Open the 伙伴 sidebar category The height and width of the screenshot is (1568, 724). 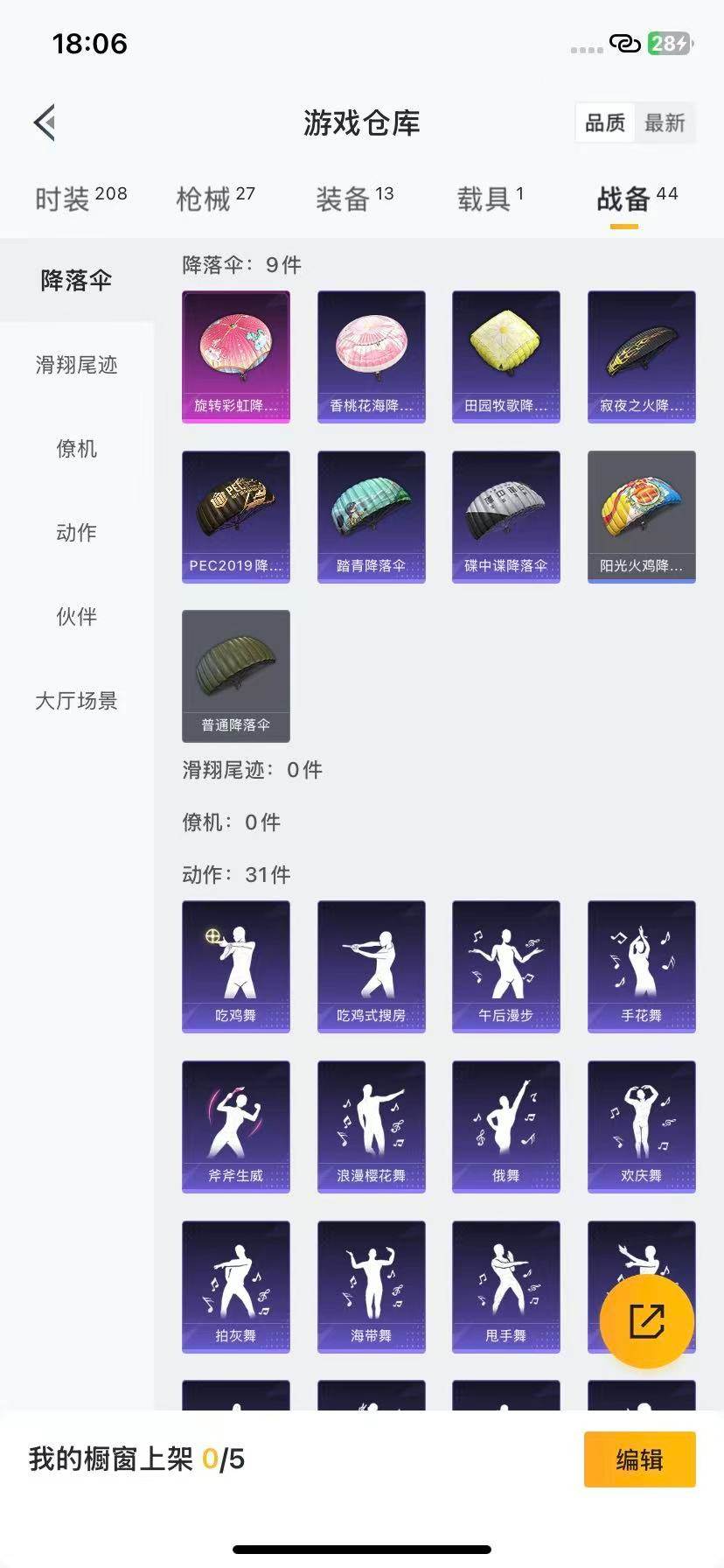coord(76,618)
